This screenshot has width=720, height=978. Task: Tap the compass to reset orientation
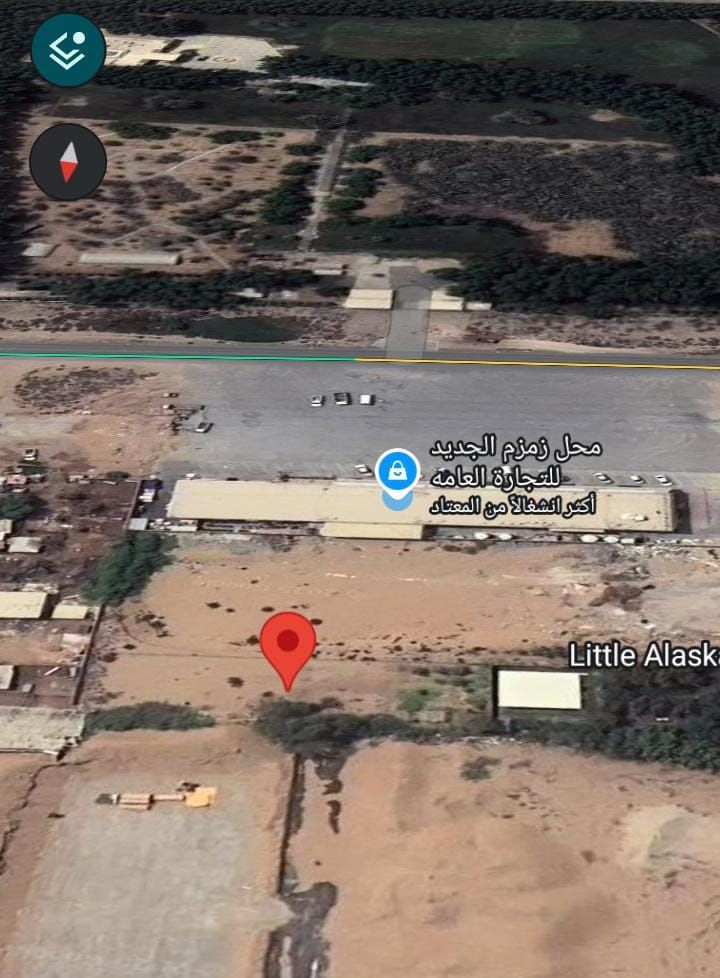click(68, 162)
